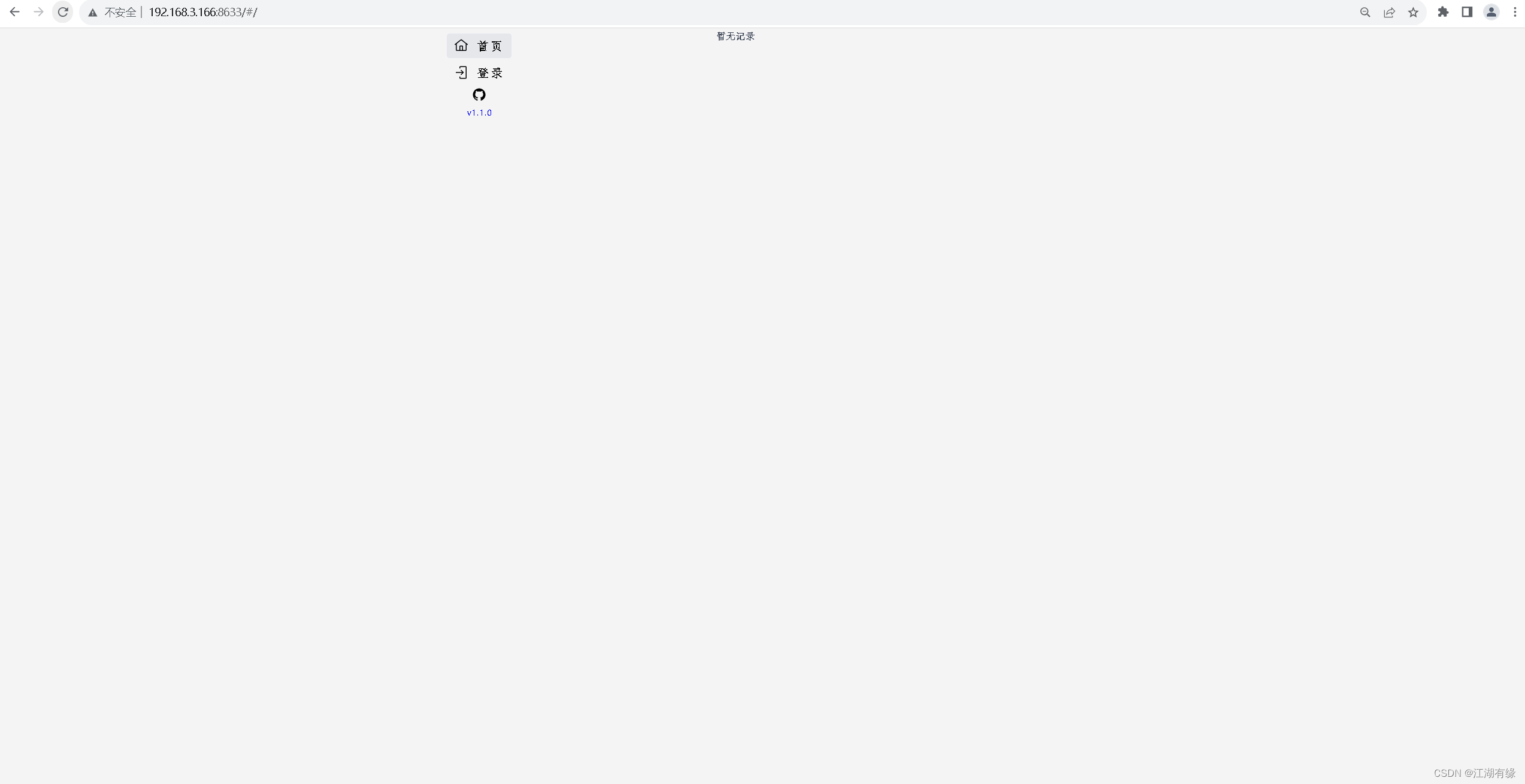The height and width of the screenshot is (784, 1525).
Task: Share this page from the address bar
Action: 1389,13
